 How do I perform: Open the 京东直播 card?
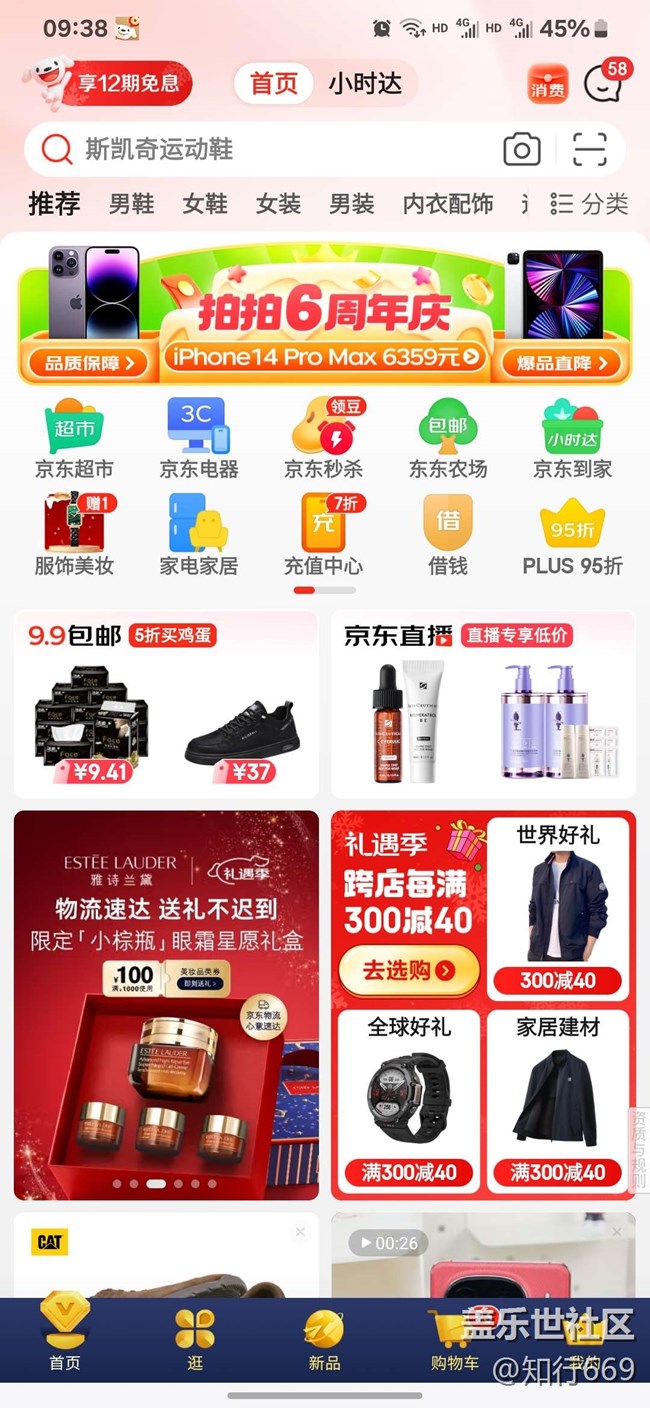(483, 704)
